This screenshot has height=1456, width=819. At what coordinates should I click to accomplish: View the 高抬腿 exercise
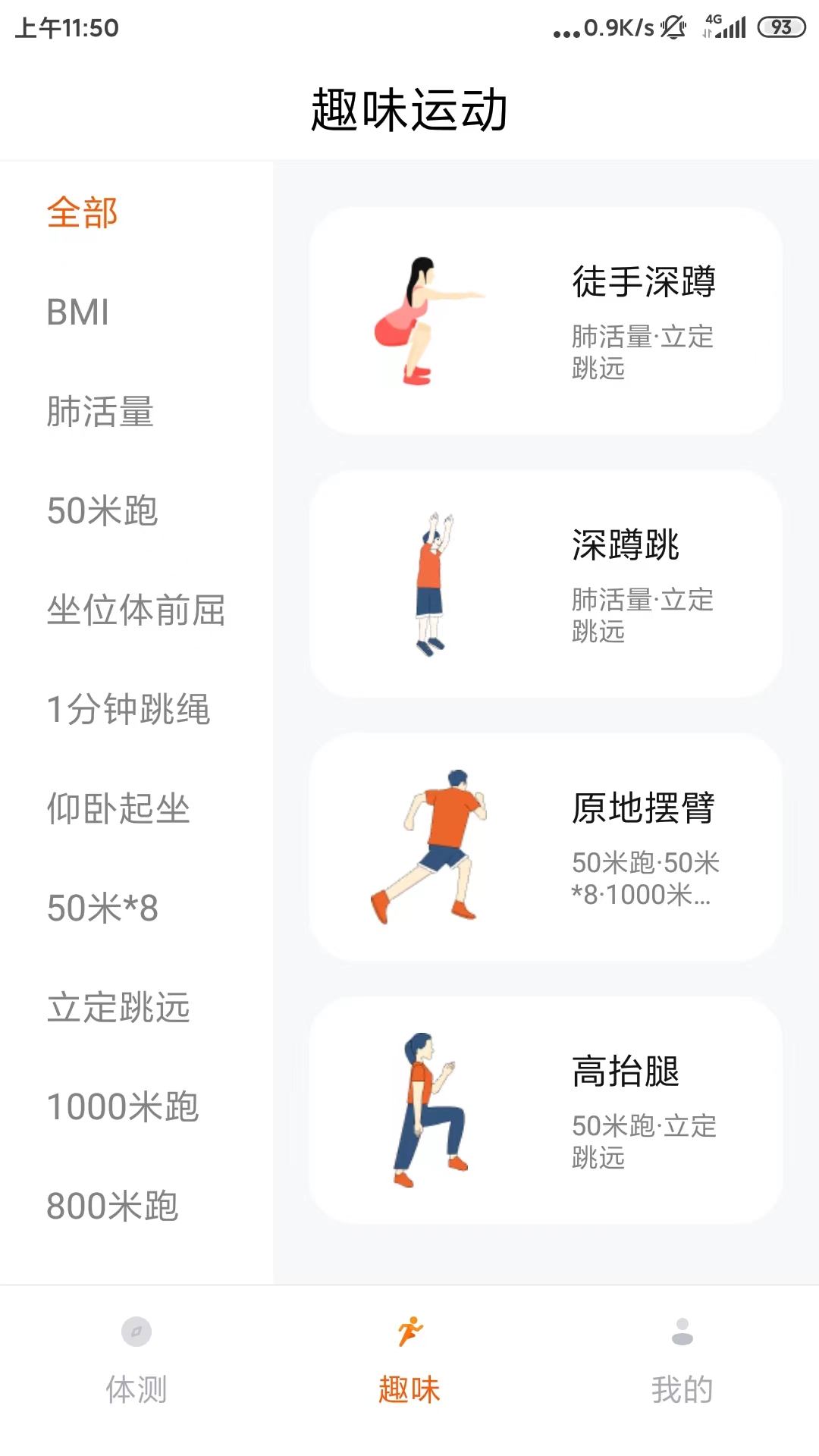pos(546,1110)
